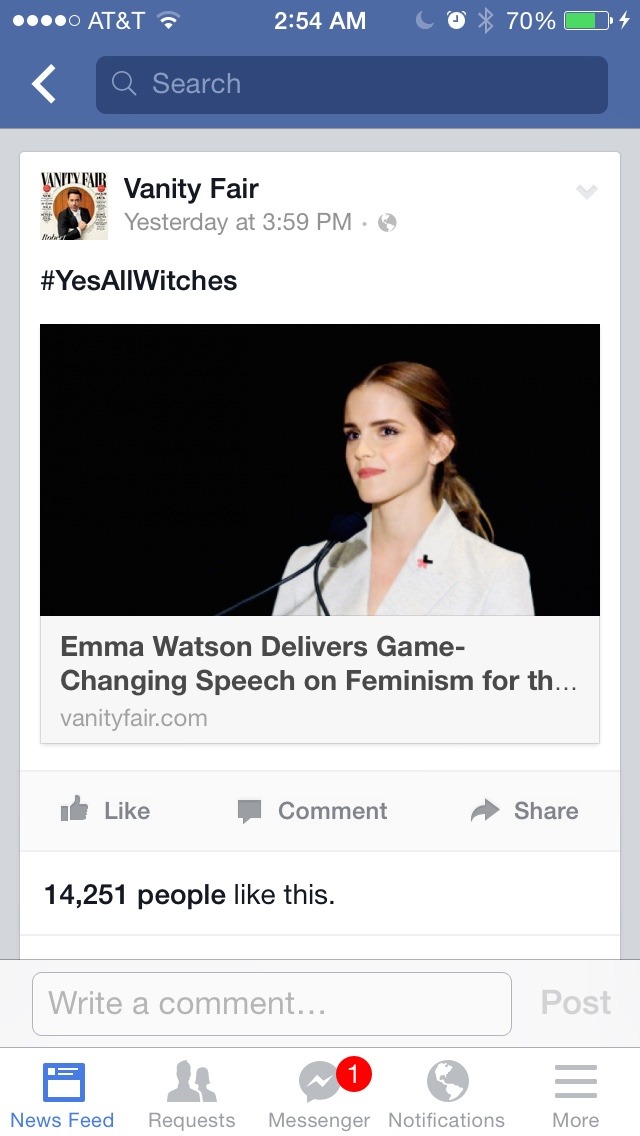This screenshot has width=640, height=1136.
Task: Switch to the News Feed tab
Action: coord(63,1094)
